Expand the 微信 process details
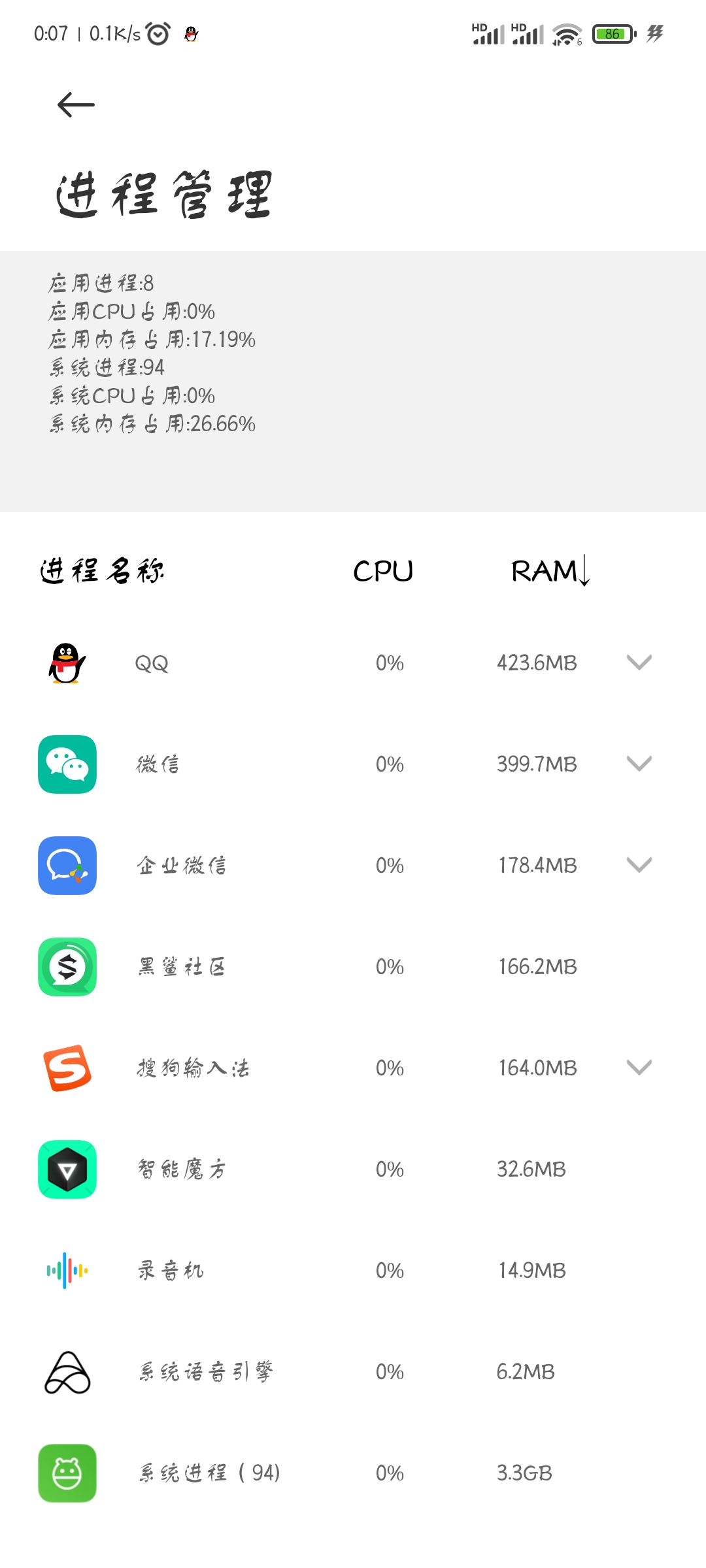Image resolution: width=706 pixels, height=1568 pixels. (x=639, y=764)
